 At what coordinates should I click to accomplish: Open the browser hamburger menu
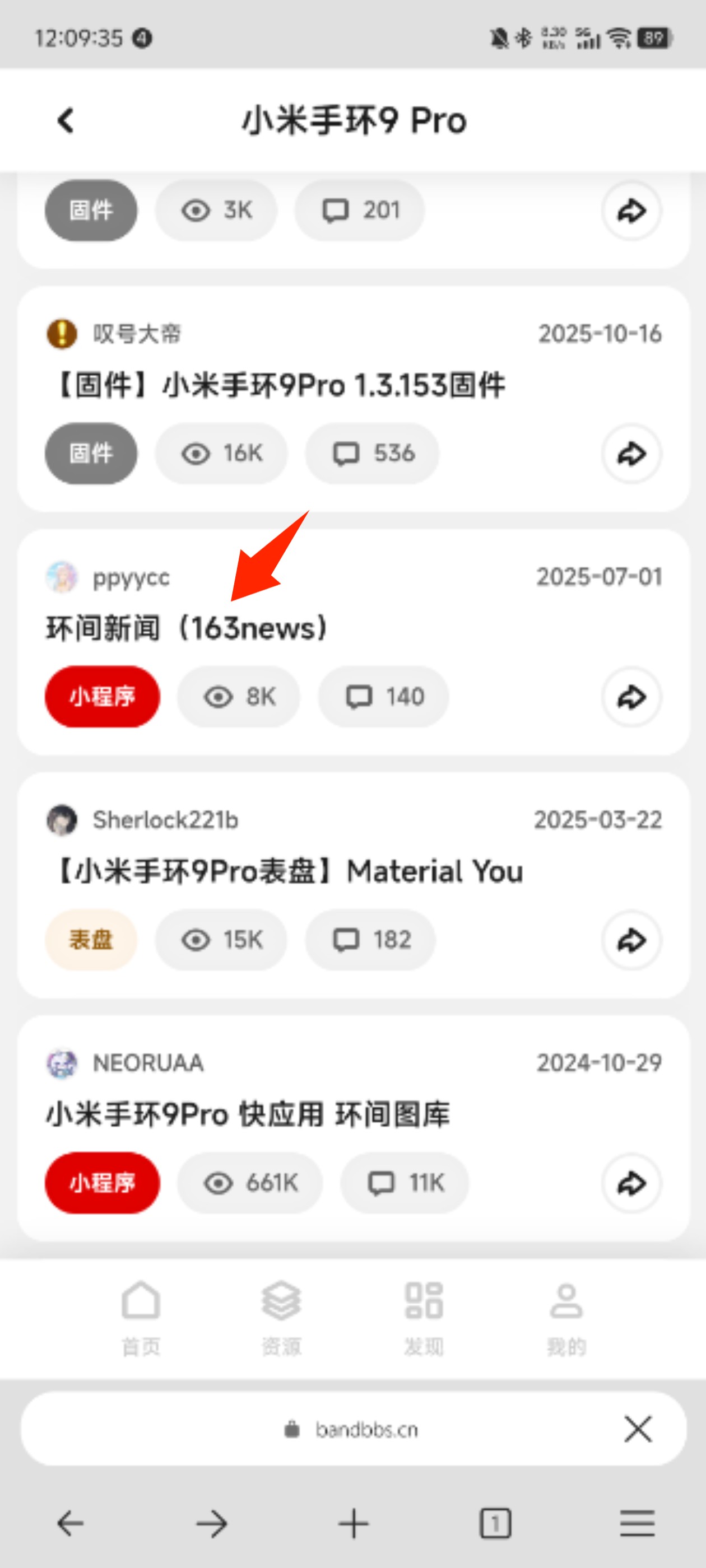coord(637,1524)
